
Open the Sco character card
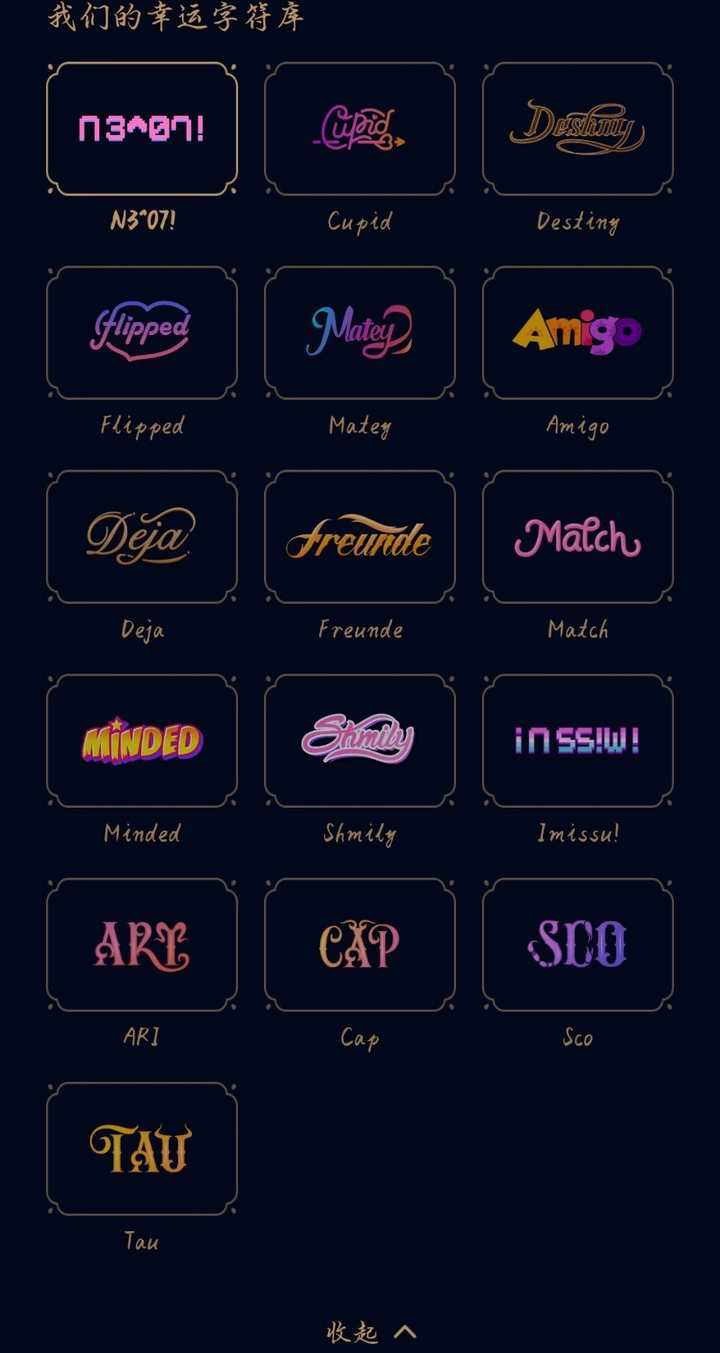tap(578, 945)
